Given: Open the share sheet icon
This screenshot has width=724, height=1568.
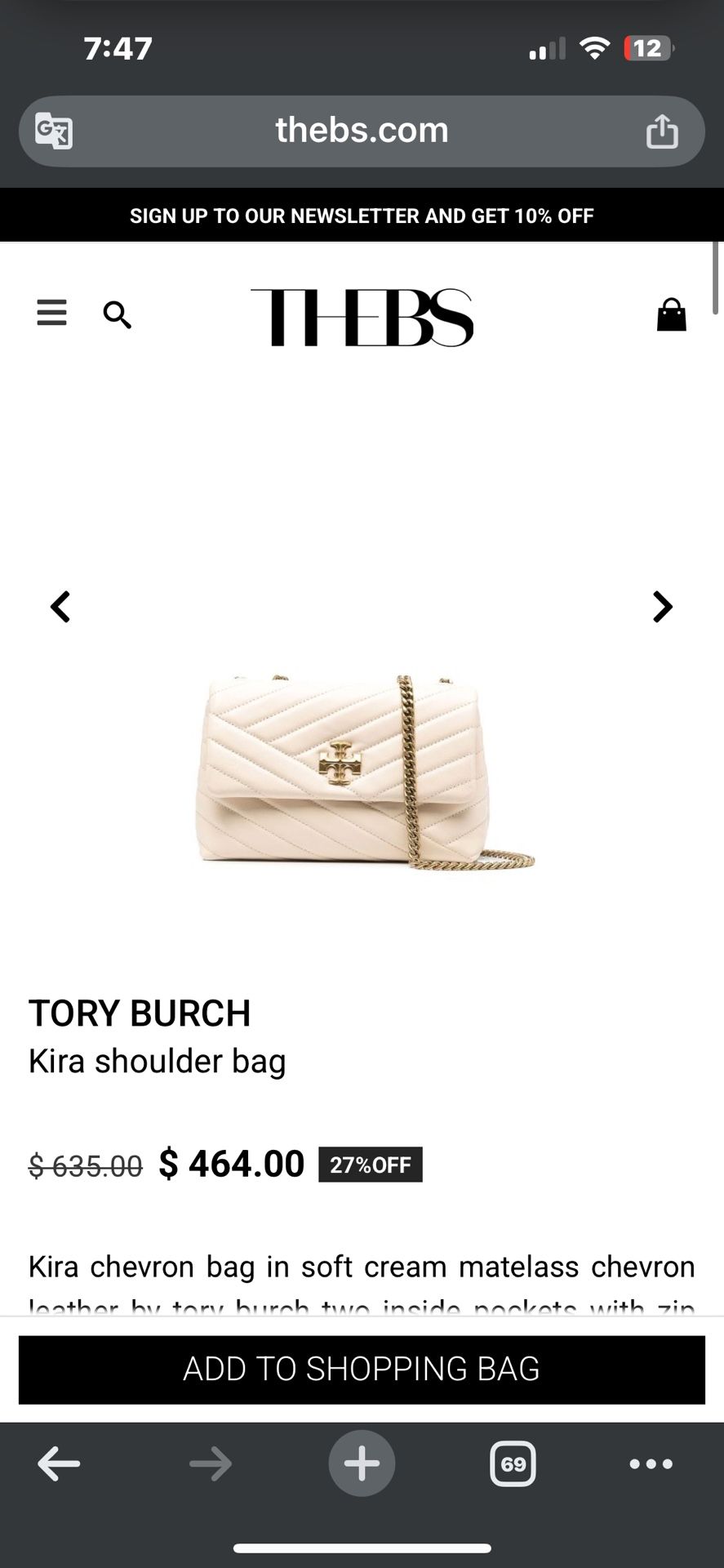Looking at the screenshot, I should (663, 131).
